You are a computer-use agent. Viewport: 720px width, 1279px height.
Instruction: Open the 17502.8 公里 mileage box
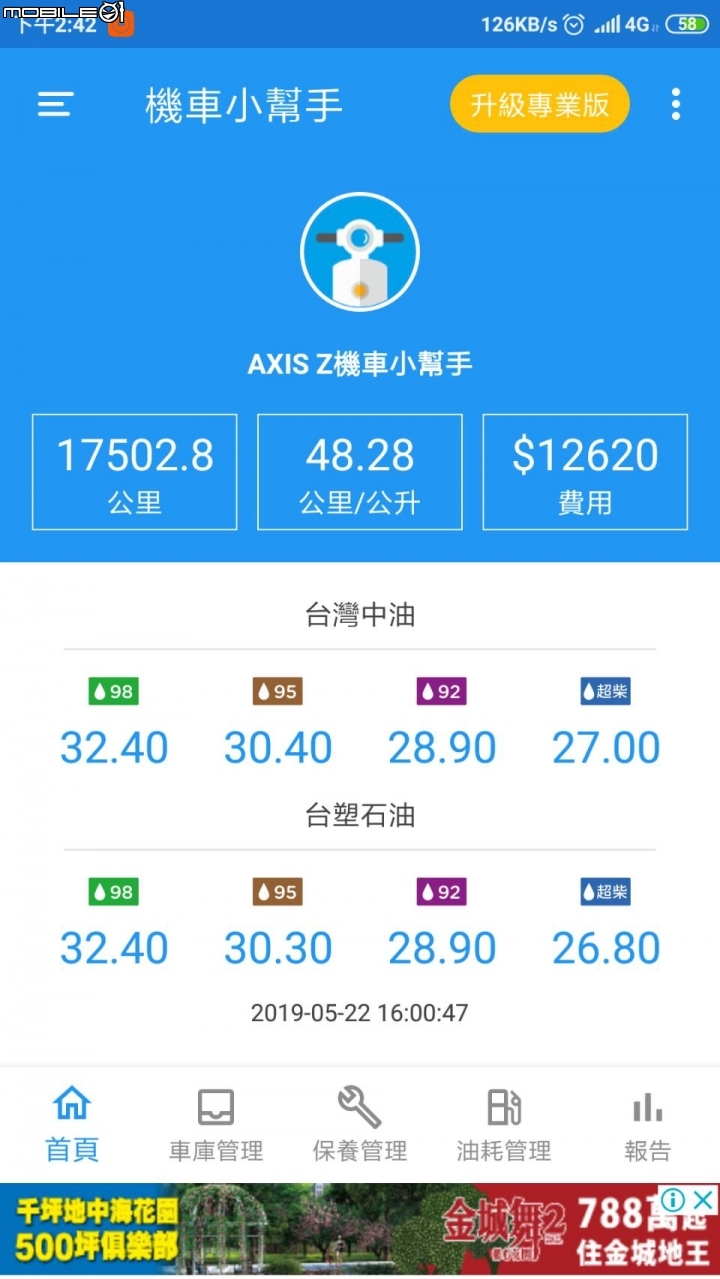135,472
